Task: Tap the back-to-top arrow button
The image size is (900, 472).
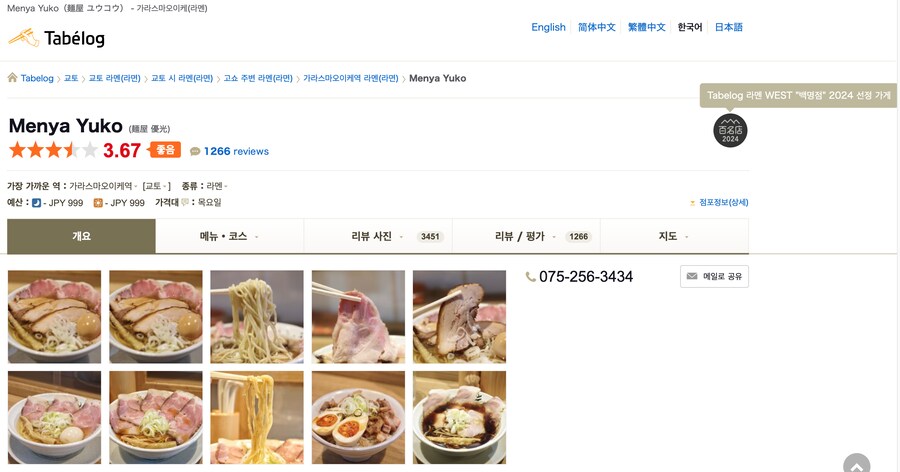Action: click(857, 464)
